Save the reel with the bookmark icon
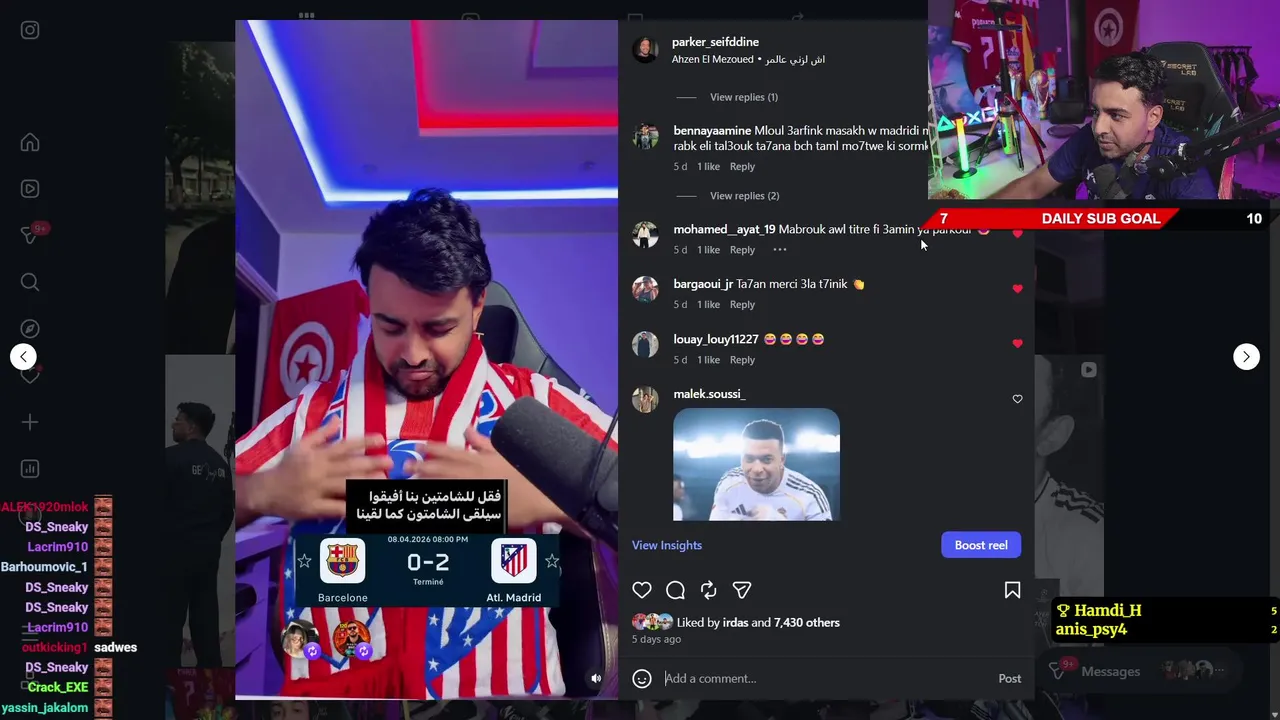 click(1012, 590)
